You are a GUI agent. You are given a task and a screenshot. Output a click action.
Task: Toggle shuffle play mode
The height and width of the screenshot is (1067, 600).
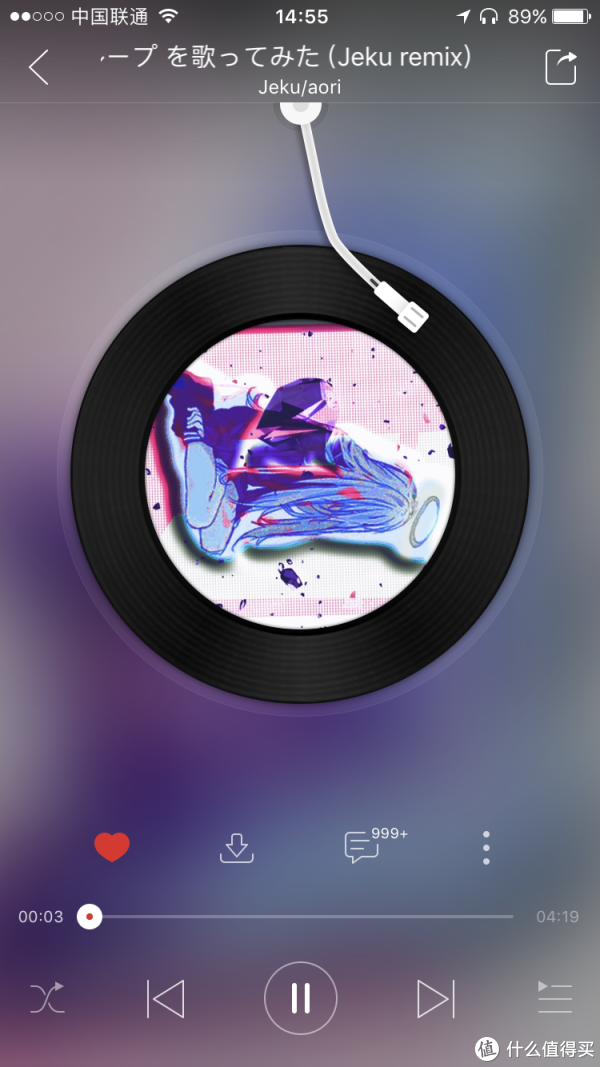pos(47,998)
